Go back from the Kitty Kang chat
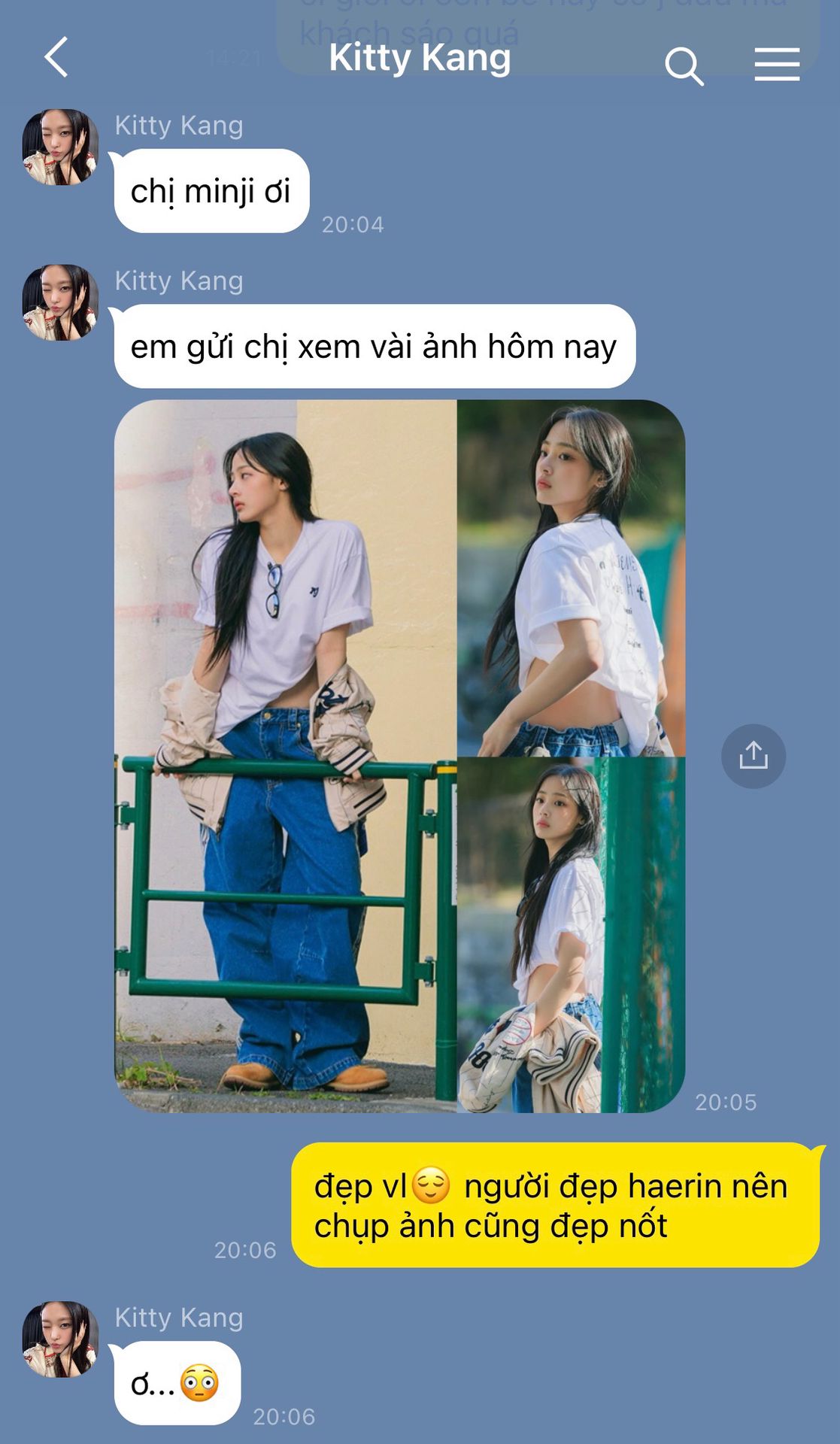840x1444 pixels. [56, 57]
